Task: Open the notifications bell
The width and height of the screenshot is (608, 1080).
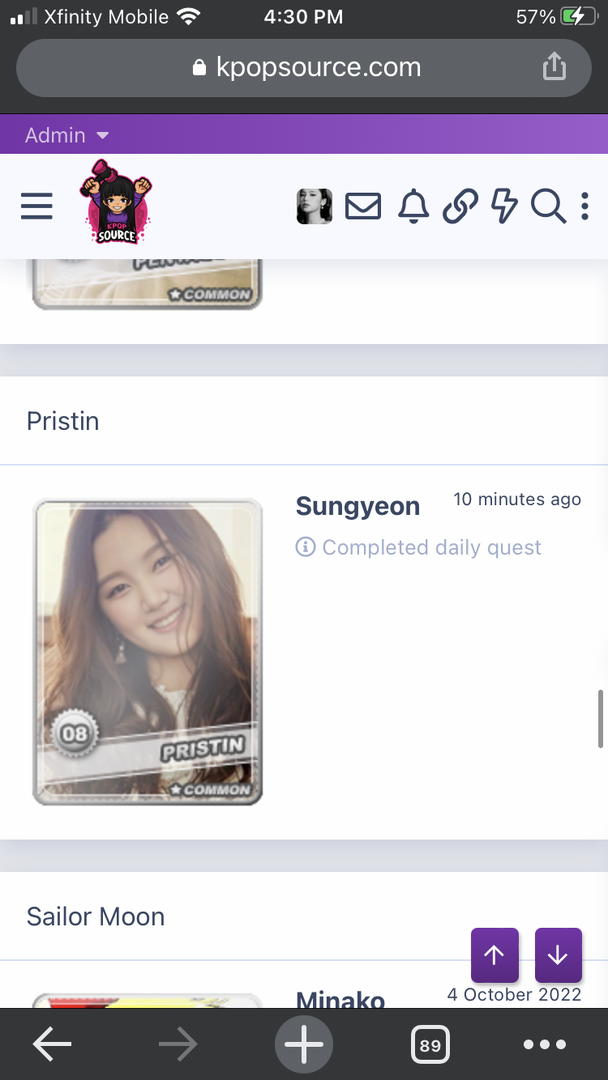Action: coord(414,207)
